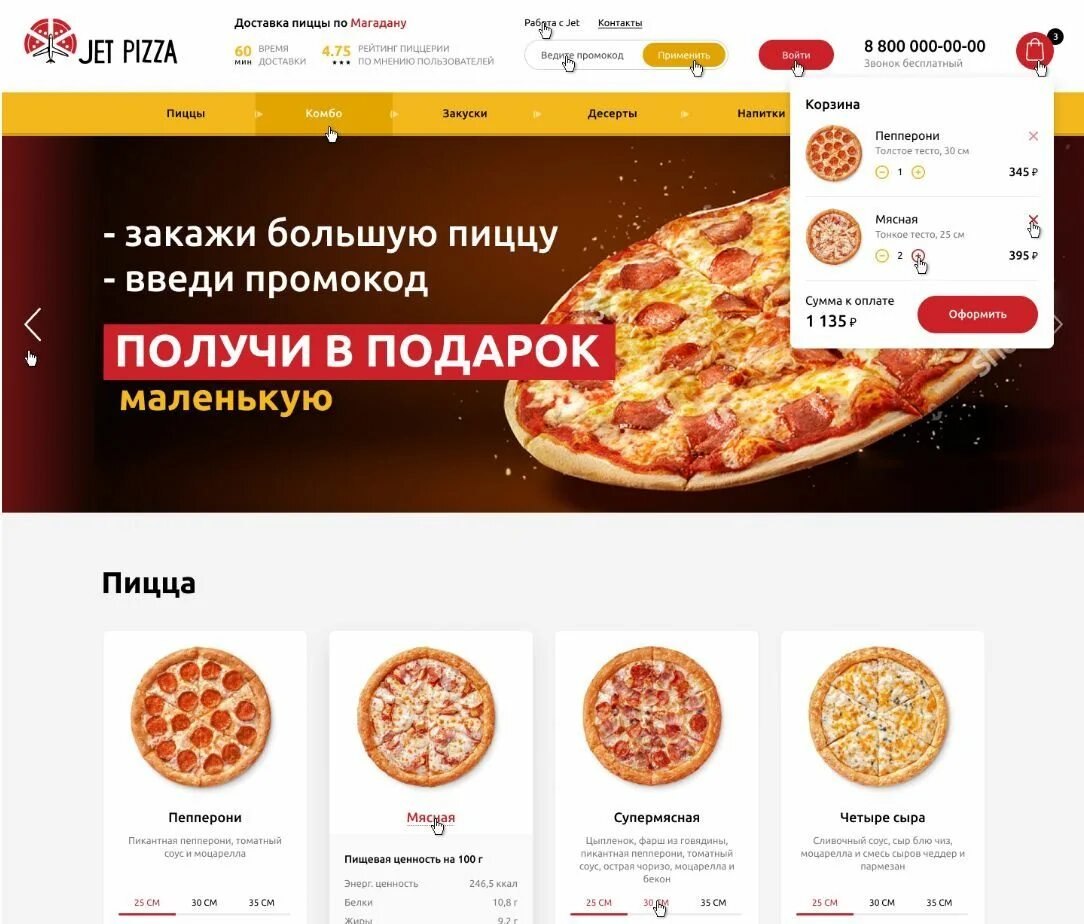Tap the Войти login button

tap(795, 55)
